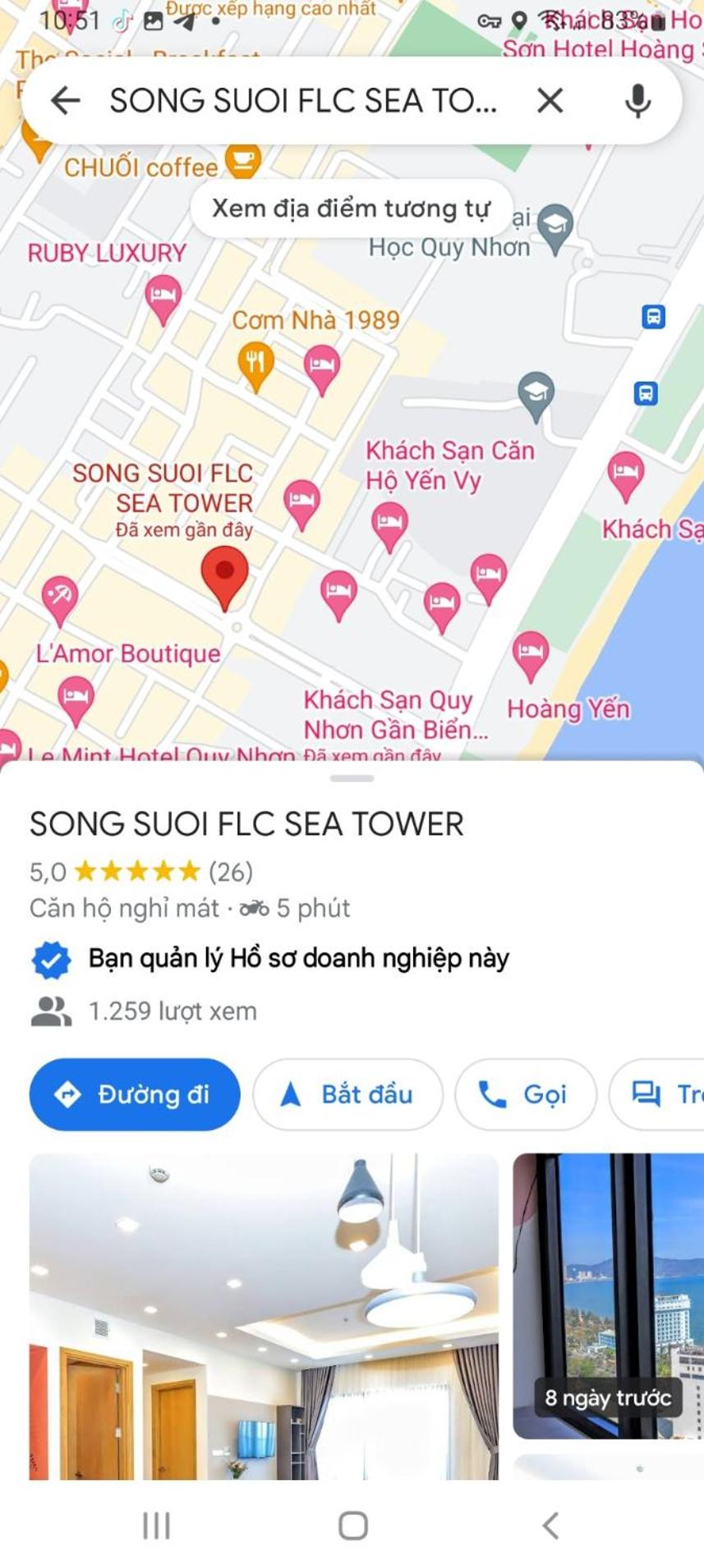Open the reviews from the 5,0 star rating
The height and width of the screenshot is (1568, 704).
[x=141, y=872]
